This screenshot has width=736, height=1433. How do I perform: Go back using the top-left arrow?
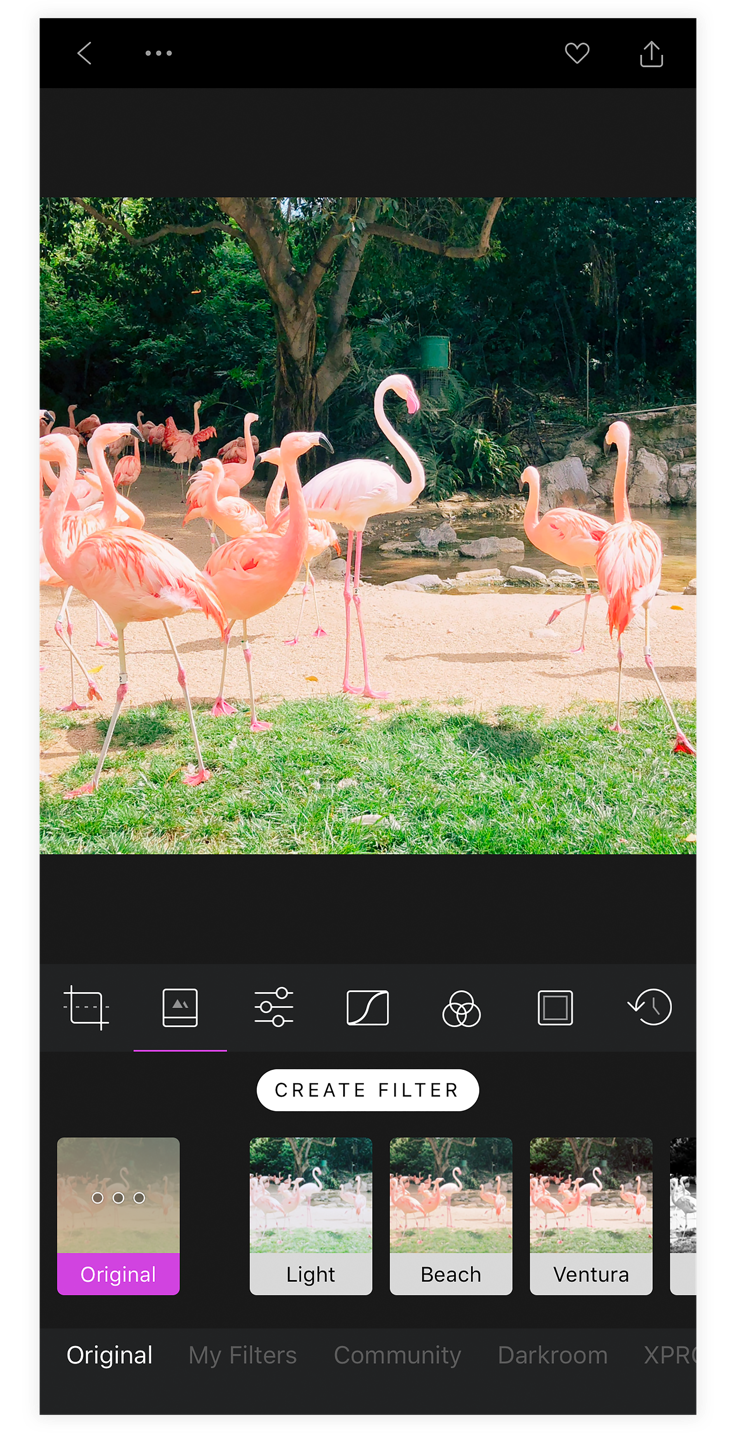[85, 54]
